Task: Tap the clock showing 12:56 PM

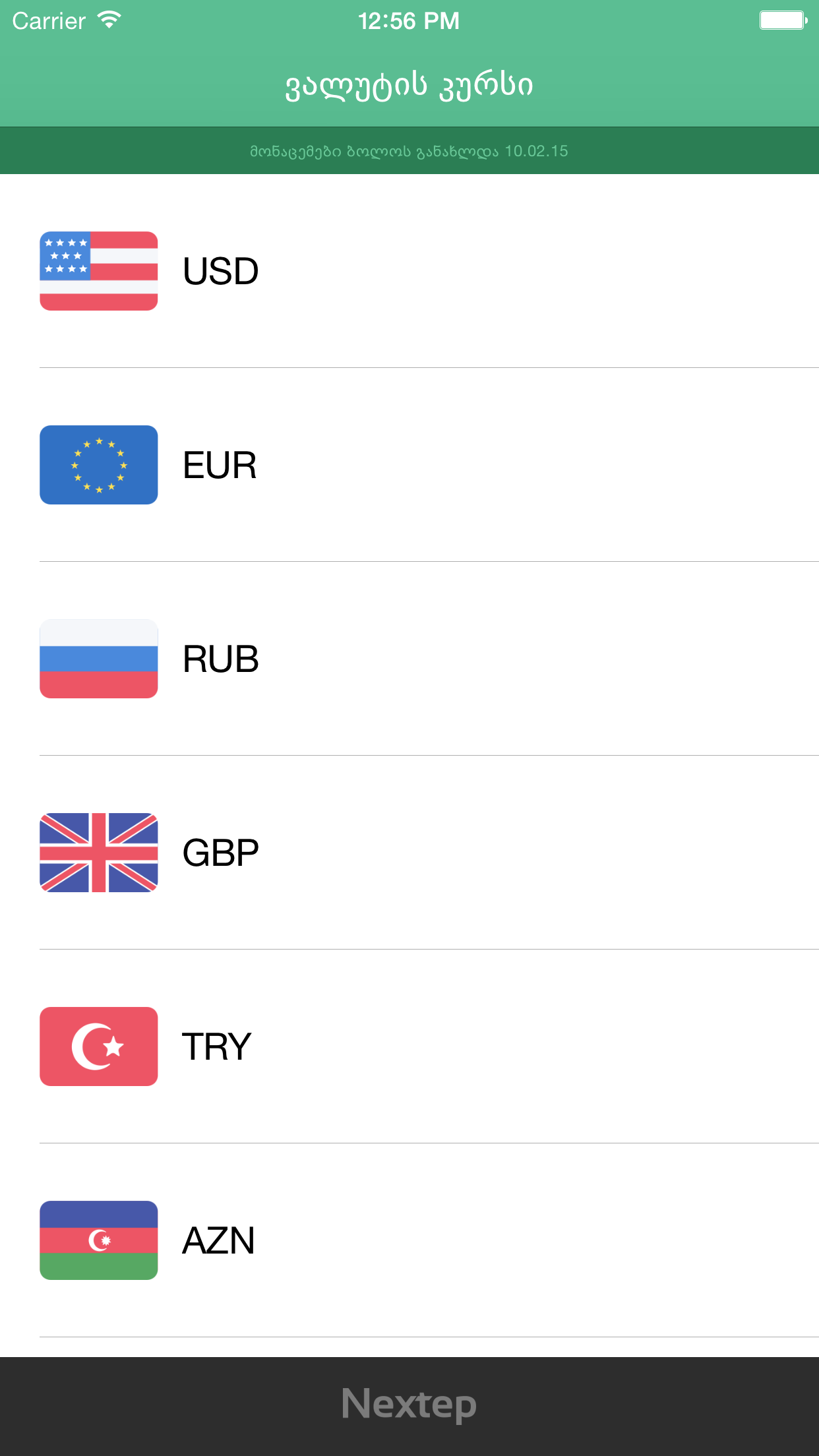Action: pos(409,20)
